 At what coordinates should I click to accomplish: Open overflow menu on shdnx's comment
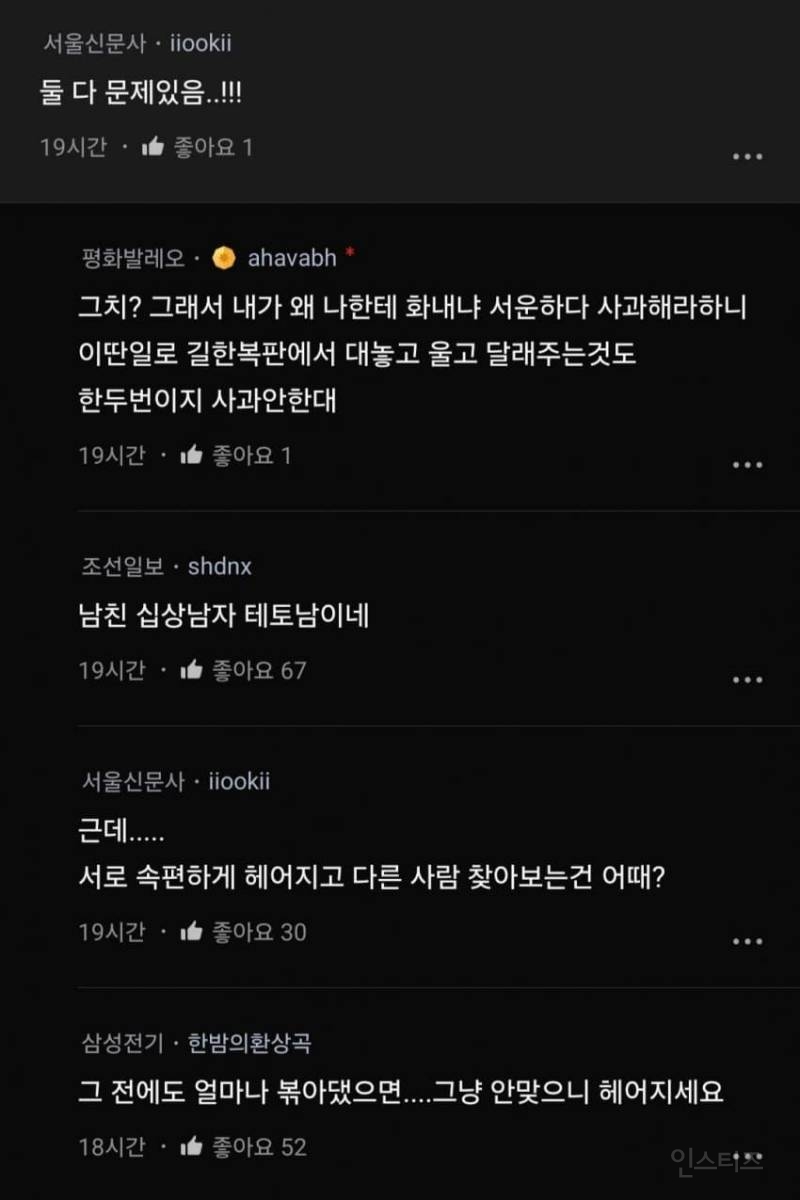pos(748,680)
